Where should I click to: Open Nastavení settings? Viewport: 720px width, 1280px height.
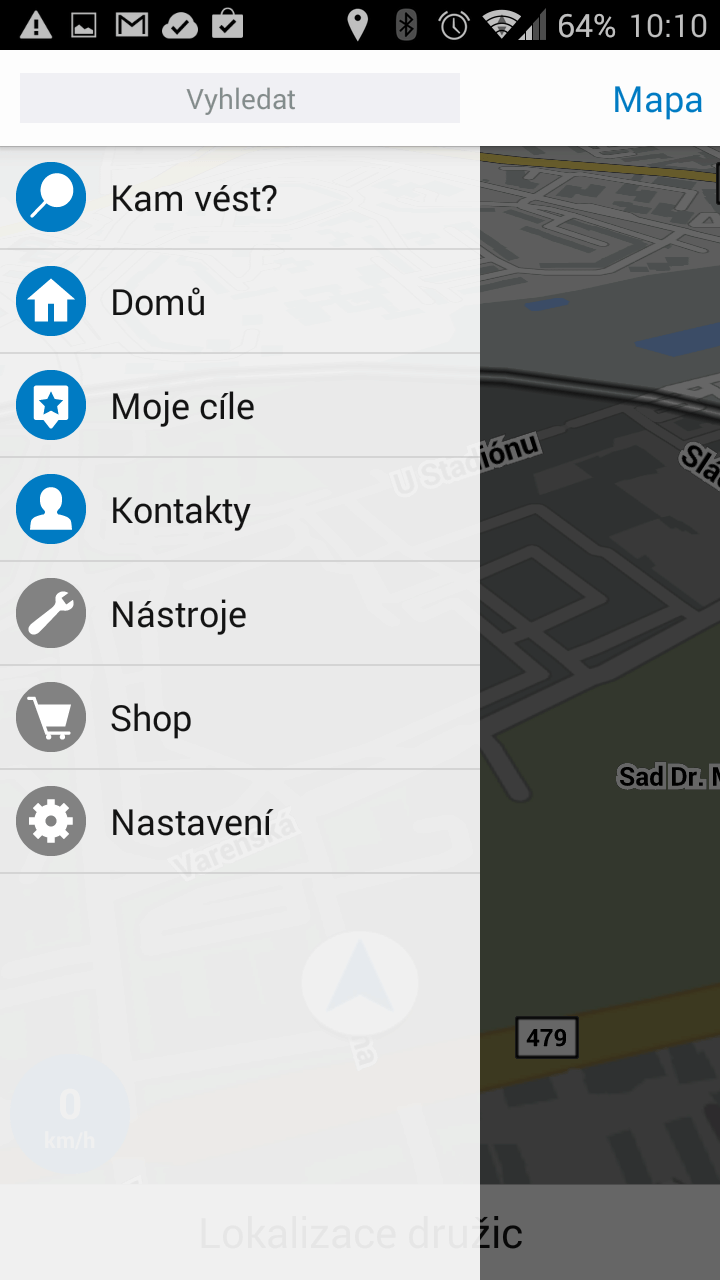coord(240,822)
